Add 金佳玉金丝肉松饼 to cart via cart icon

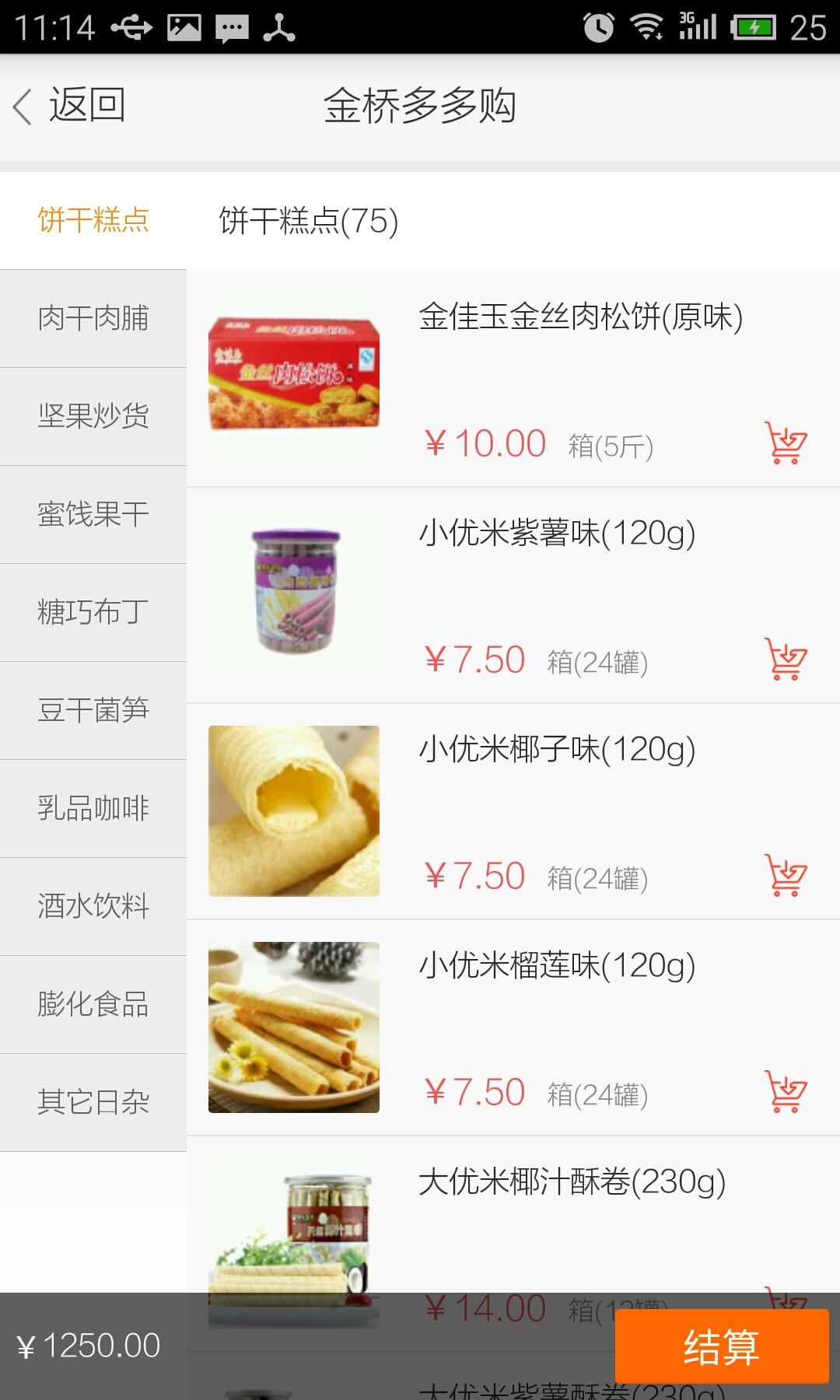(x=785, y=443)
